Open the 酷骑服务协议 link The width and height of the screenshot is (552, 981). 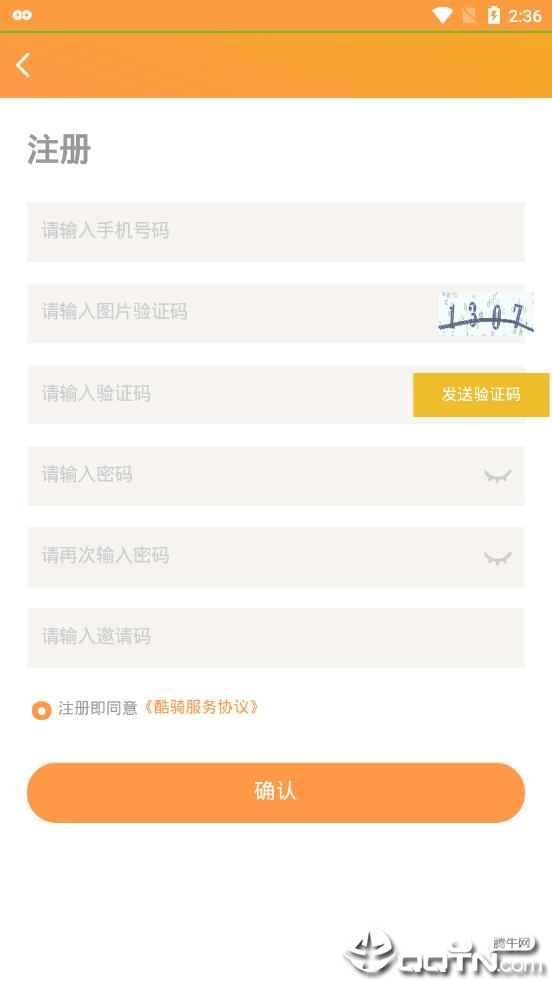[201, 708]
